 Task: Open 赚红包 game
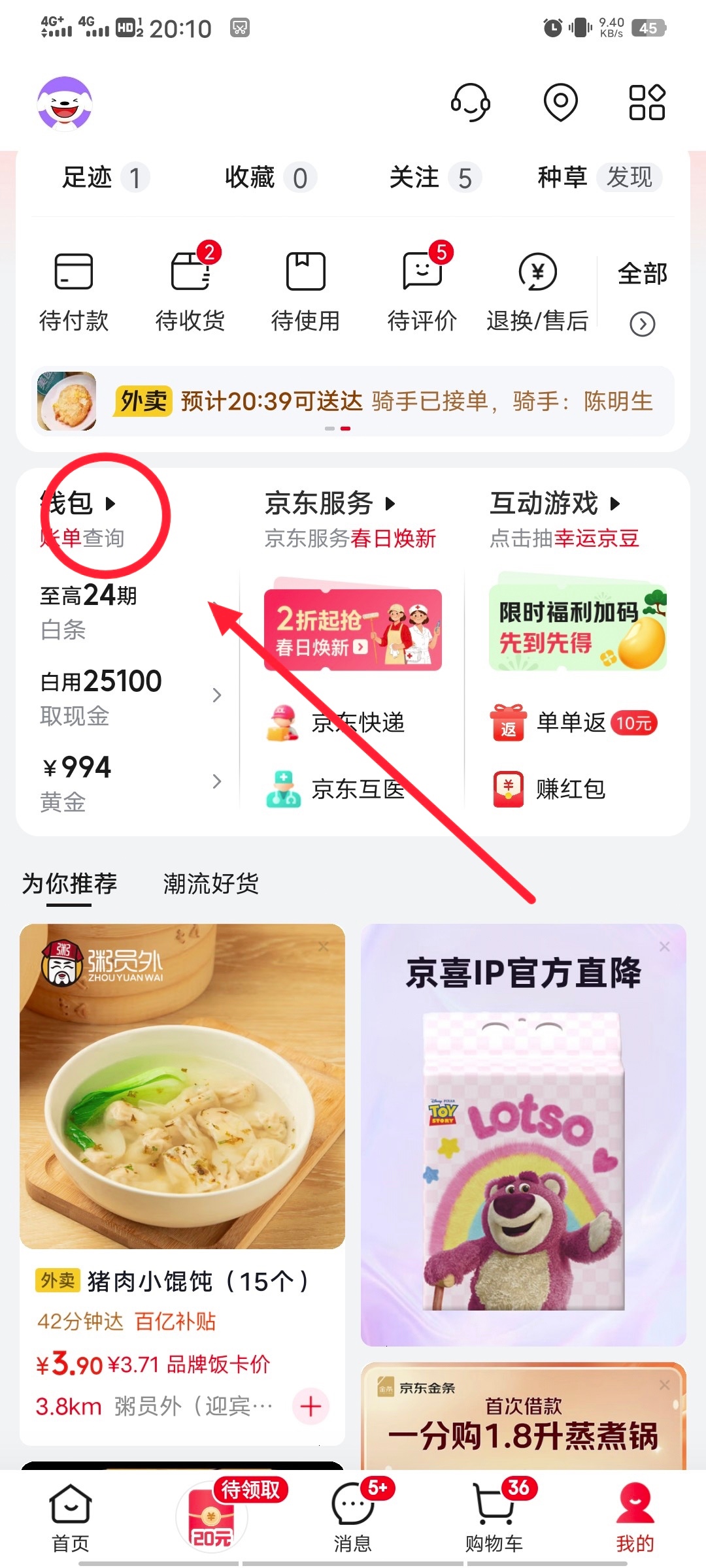pos(550,789)
